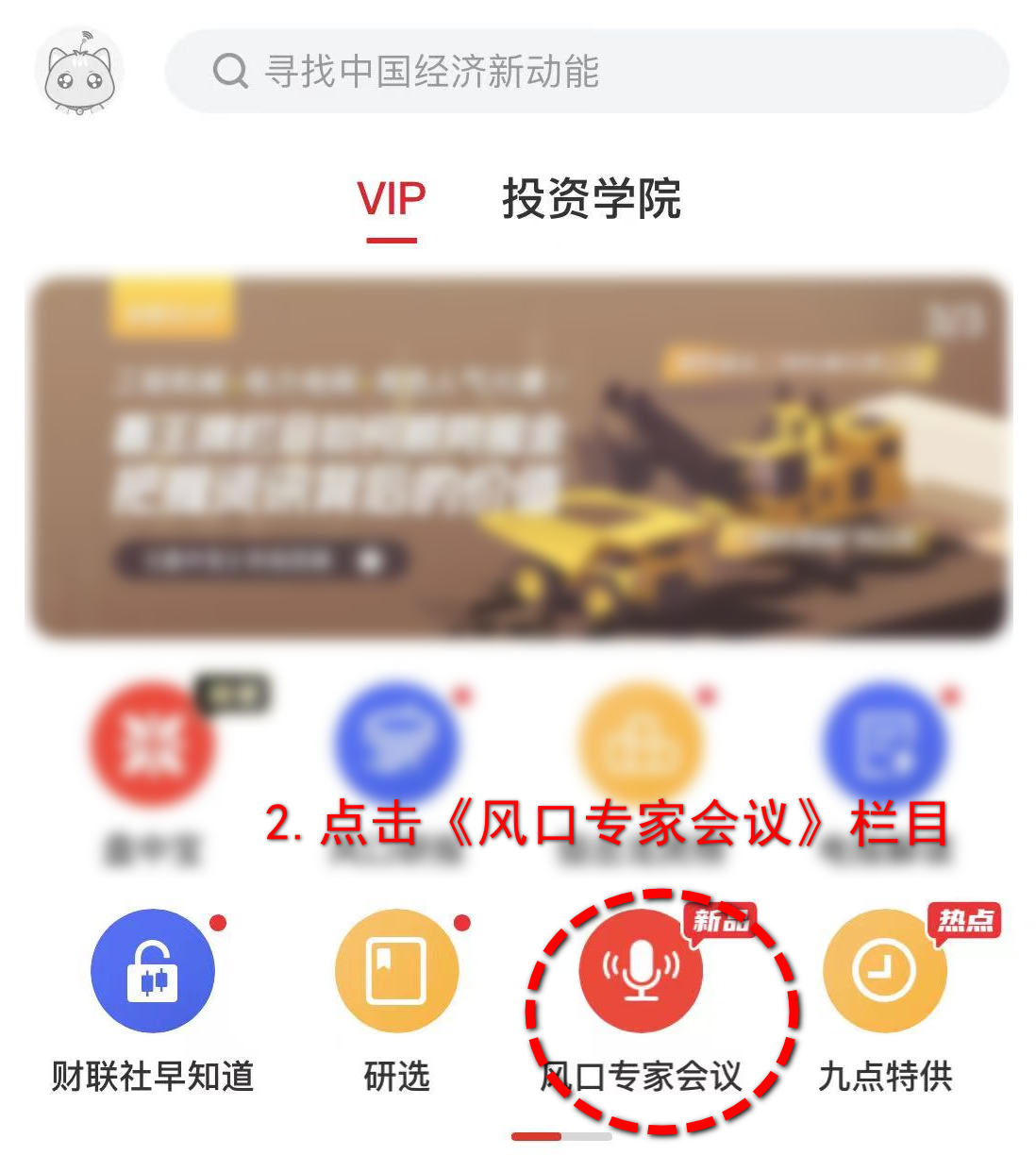This screenshot has width=1036, height=1172.
Task: Open the profile avatar
Action: tap(79, 74)
